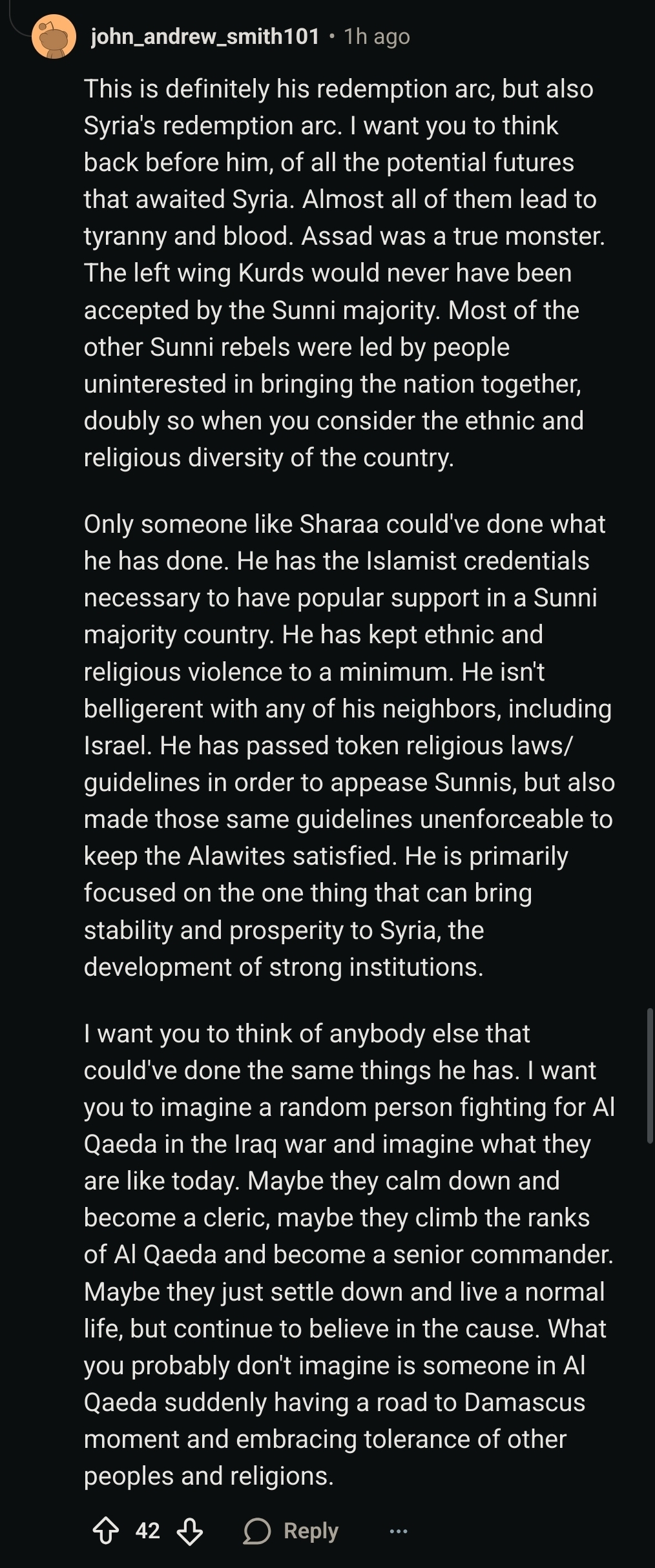Downvote john_andrew_smith101's comment

pyautogui.click(x=190, y=1531)
